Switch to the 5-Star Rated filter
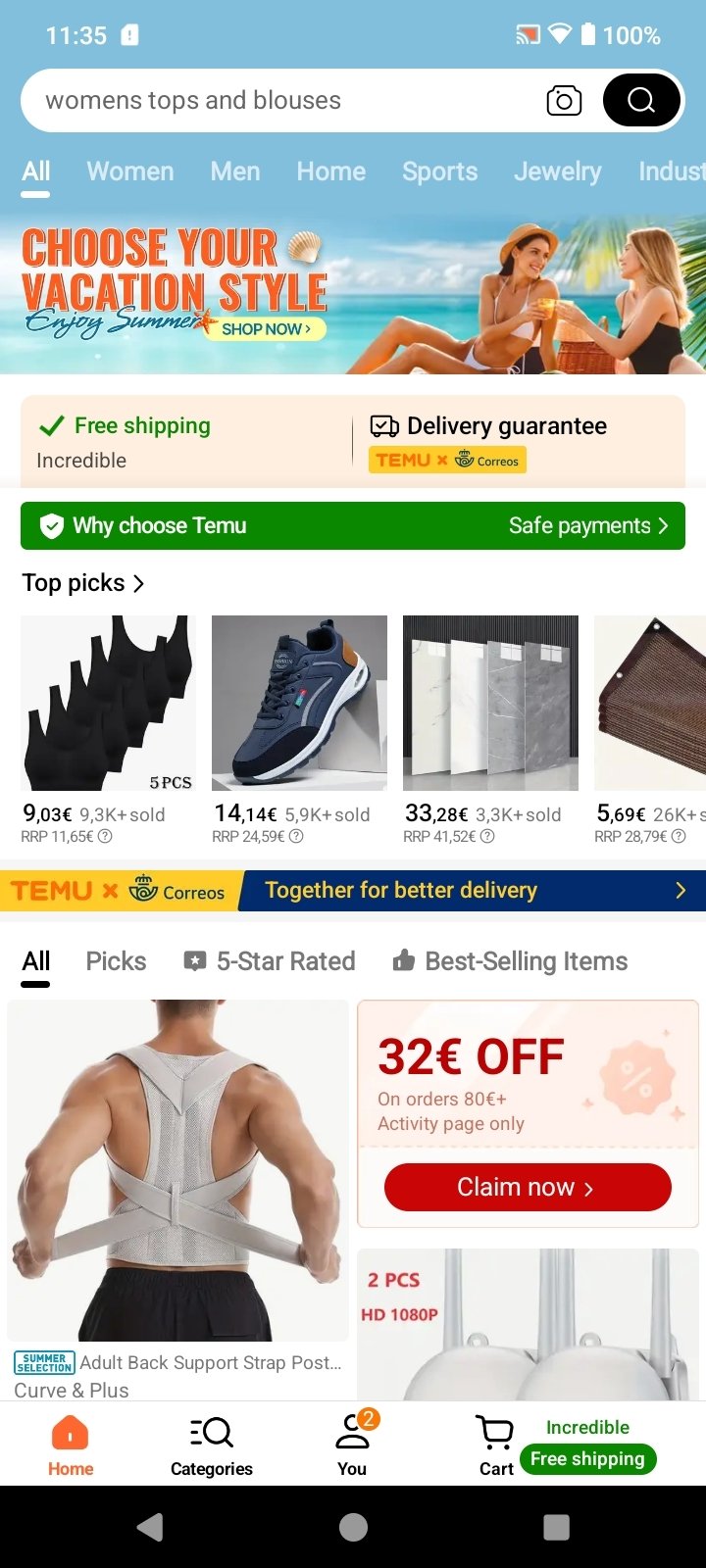The image size is (706, 1568). [x=270, y=961]
